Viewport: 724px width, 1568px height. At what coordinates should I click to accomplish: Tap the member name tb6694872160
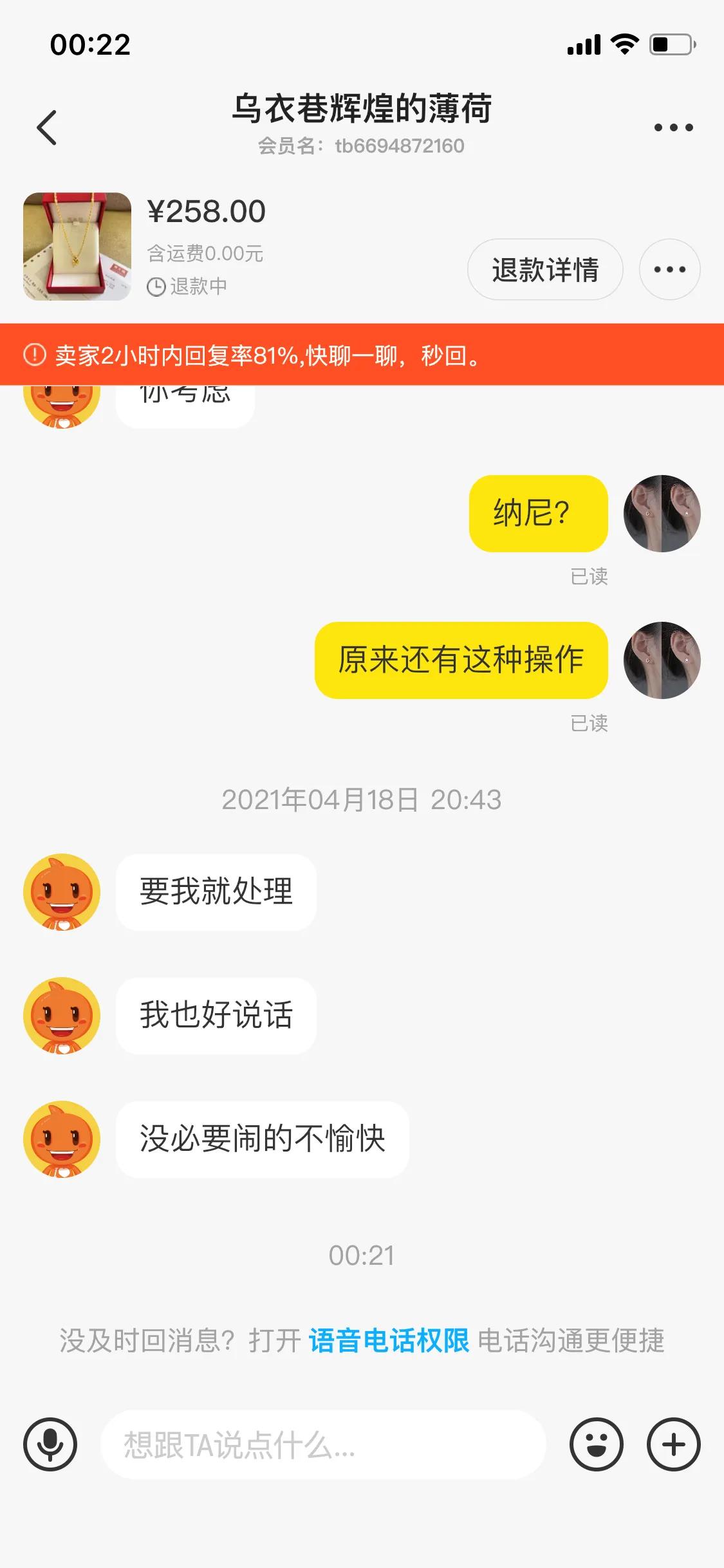(362, 146)
